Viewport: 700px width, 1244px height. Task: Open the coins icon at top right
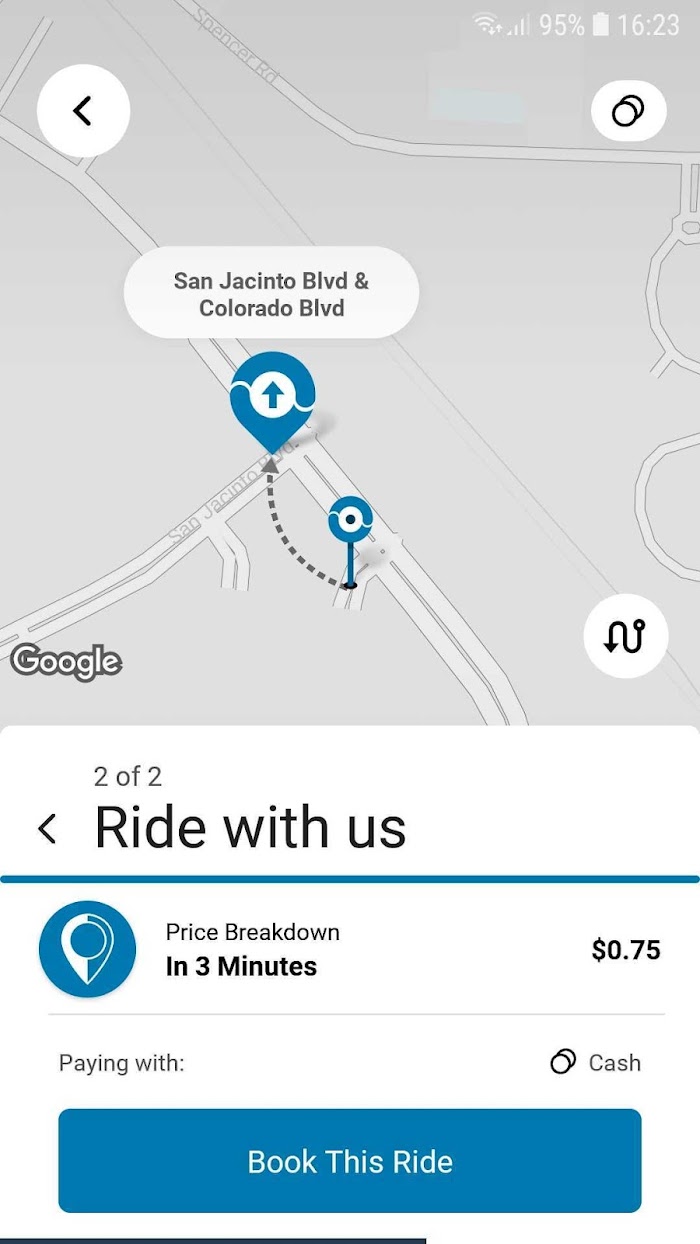pyautogui.click(x=628, y=110)
